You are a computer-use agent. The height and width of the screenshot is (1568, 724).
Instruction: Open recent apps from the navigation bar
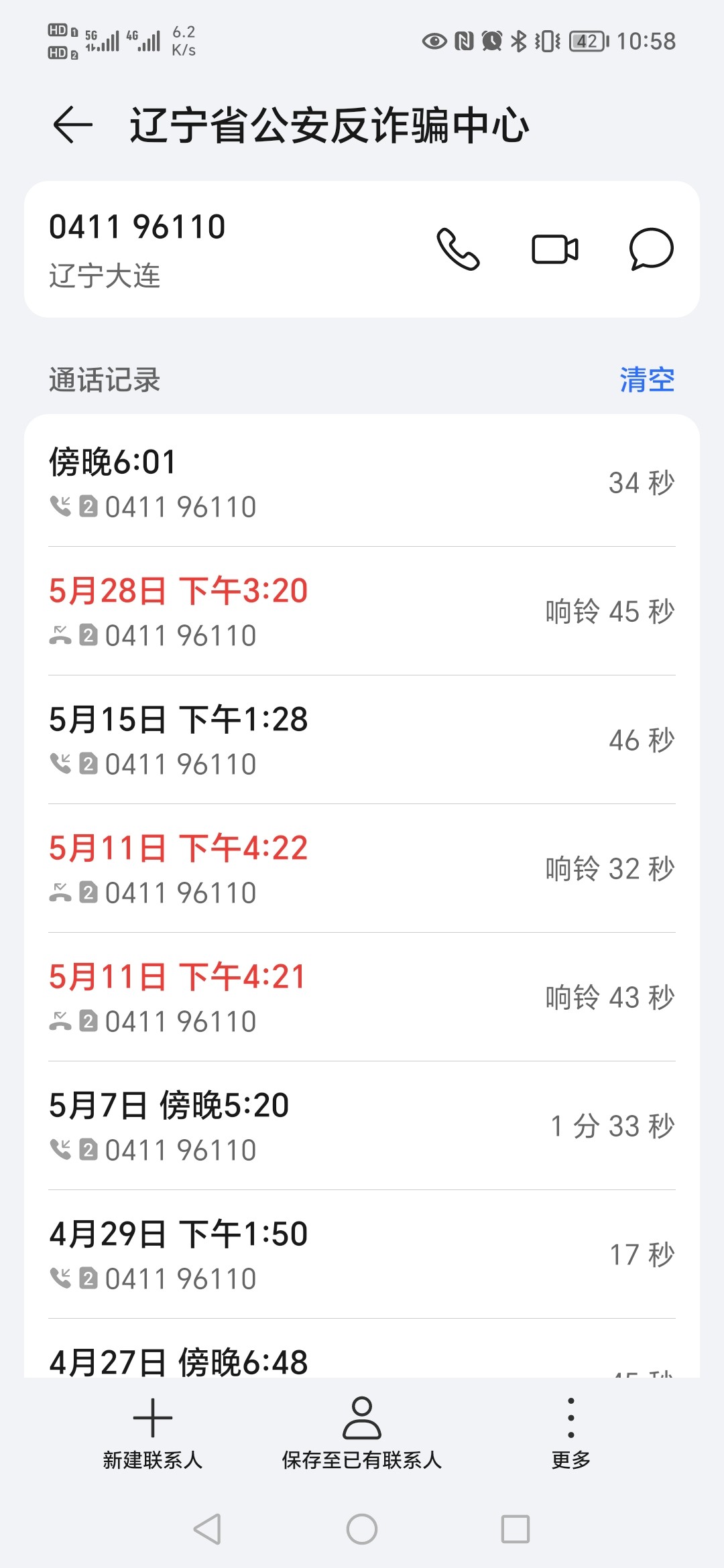point(516,1529)
